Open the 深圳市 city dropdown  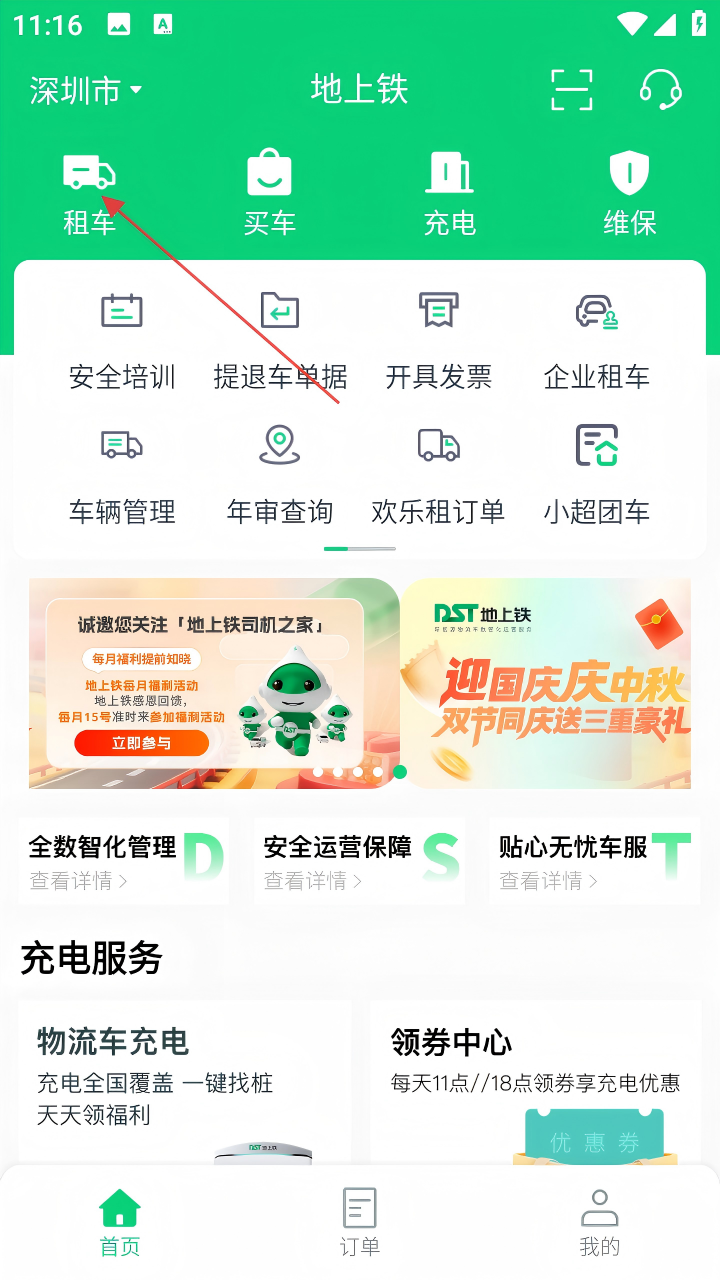point(87,91)
